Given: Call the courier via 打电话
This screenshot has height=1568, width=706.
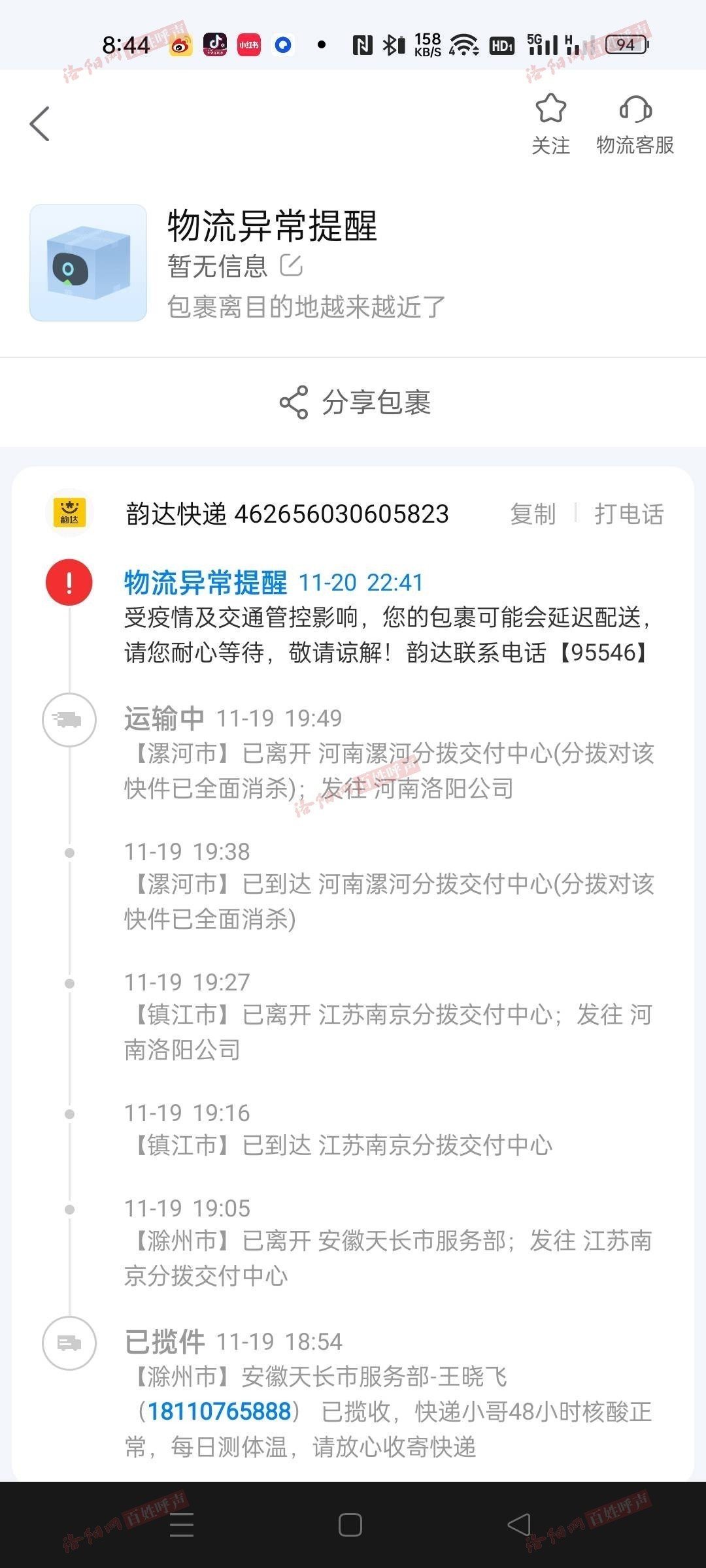Looking at the screenshot, I should coord(629,514).
